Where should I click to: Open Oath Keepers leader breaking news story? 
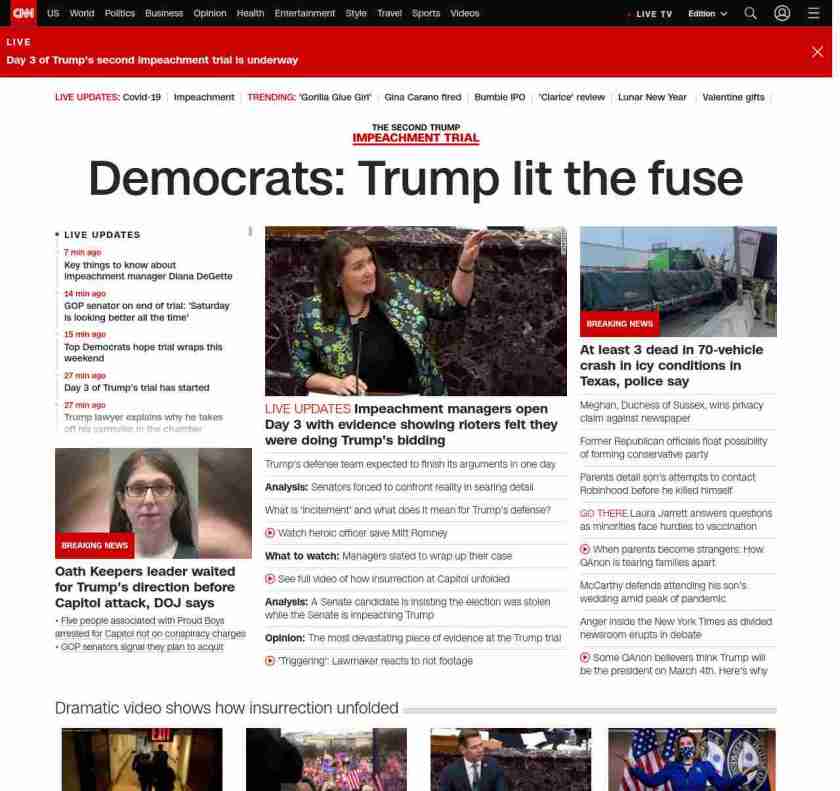(x=145, y=587)
